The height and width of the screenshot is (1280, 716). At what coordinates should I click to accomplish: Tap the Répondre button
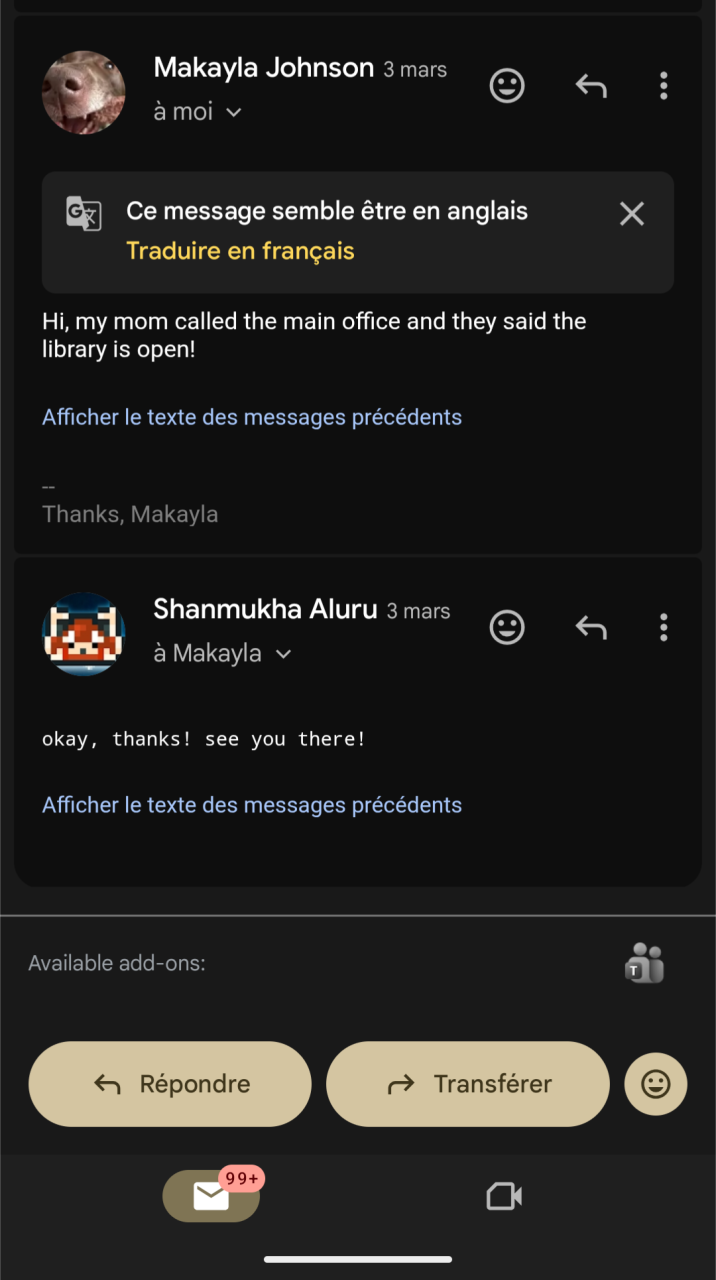tap(170, 1084)
